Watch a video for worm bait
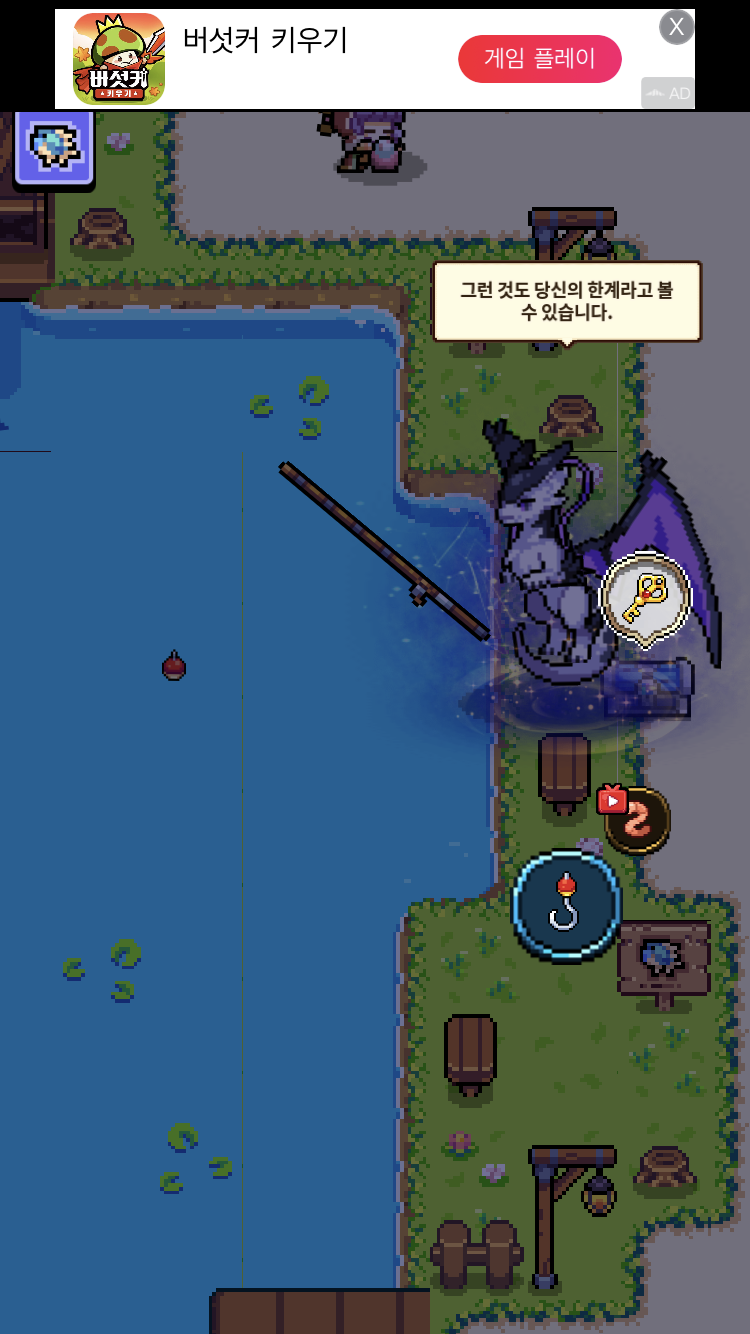This screenshot has width=750, height=1334. tap(636, 820)
